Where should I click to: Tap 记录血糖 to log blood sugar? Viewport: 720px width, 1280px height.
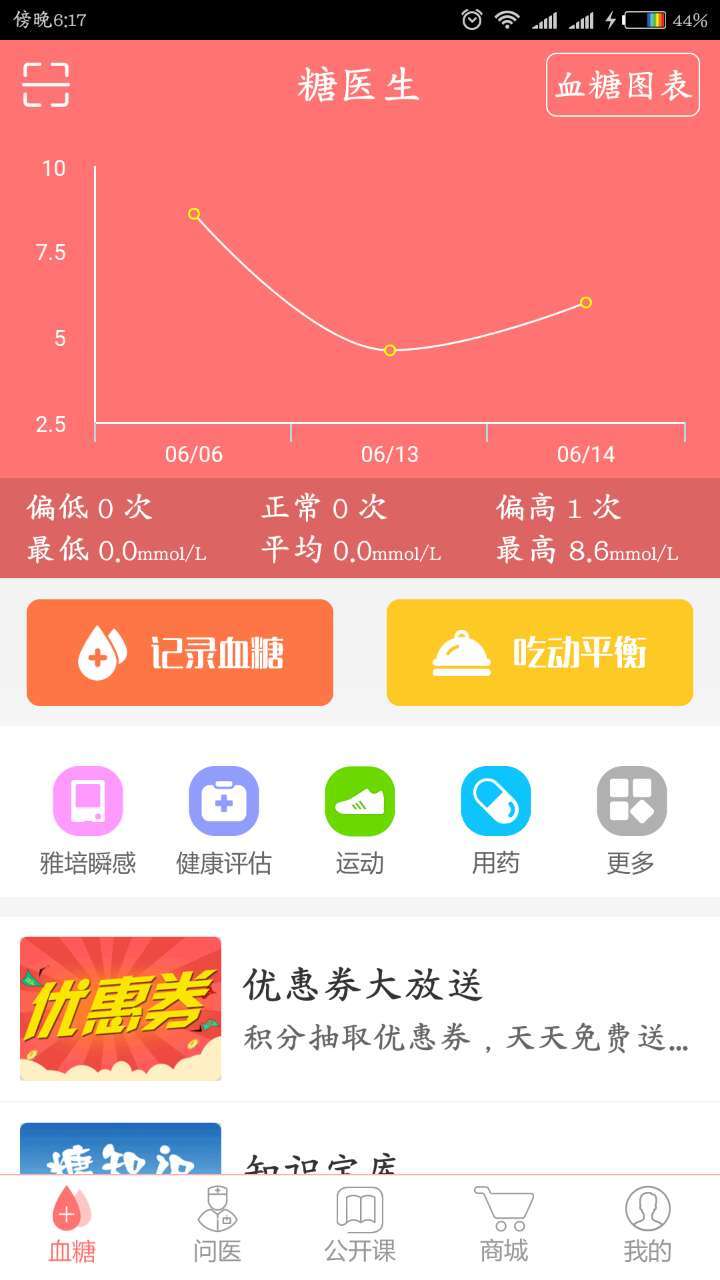point(180,653)
